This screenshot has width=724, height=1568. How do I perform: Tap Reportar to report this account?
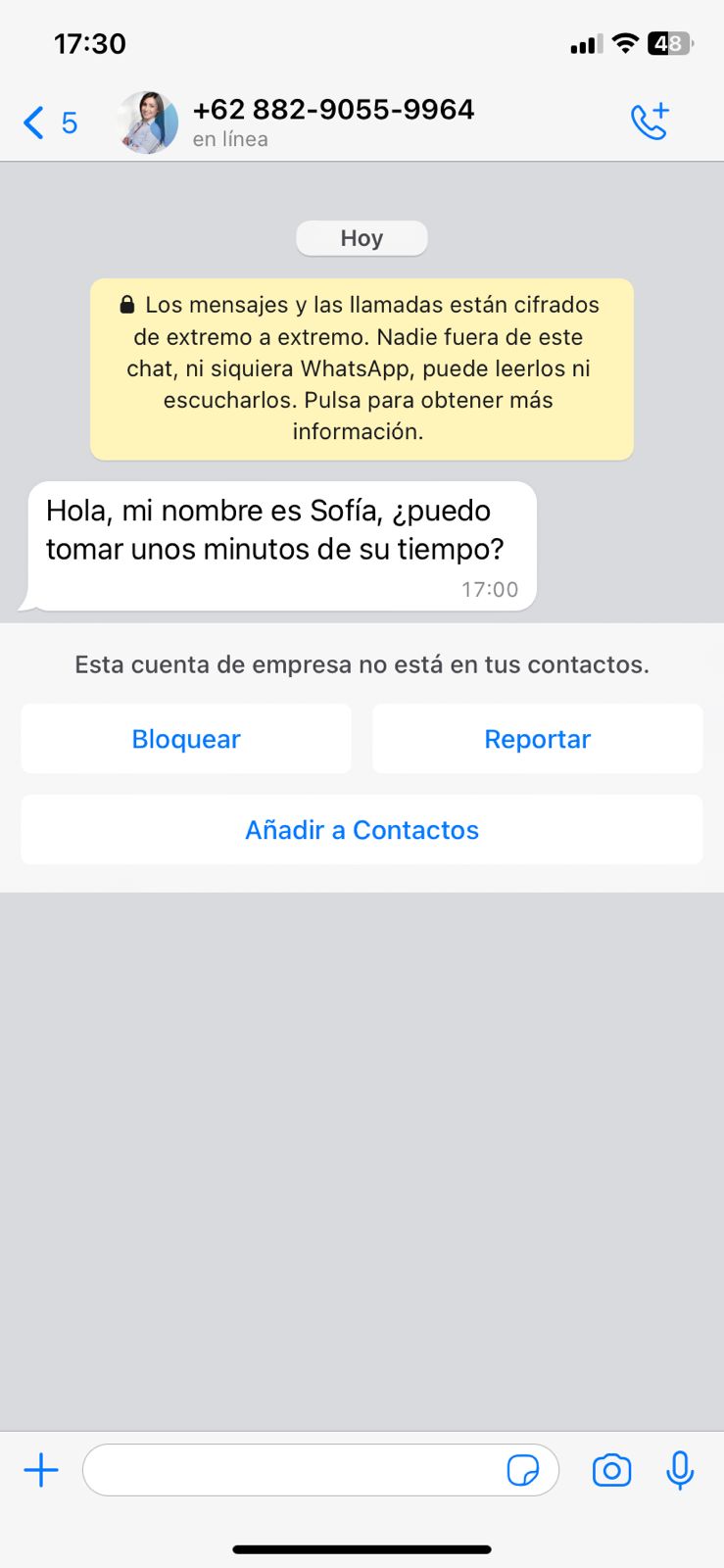pos(538,739)
